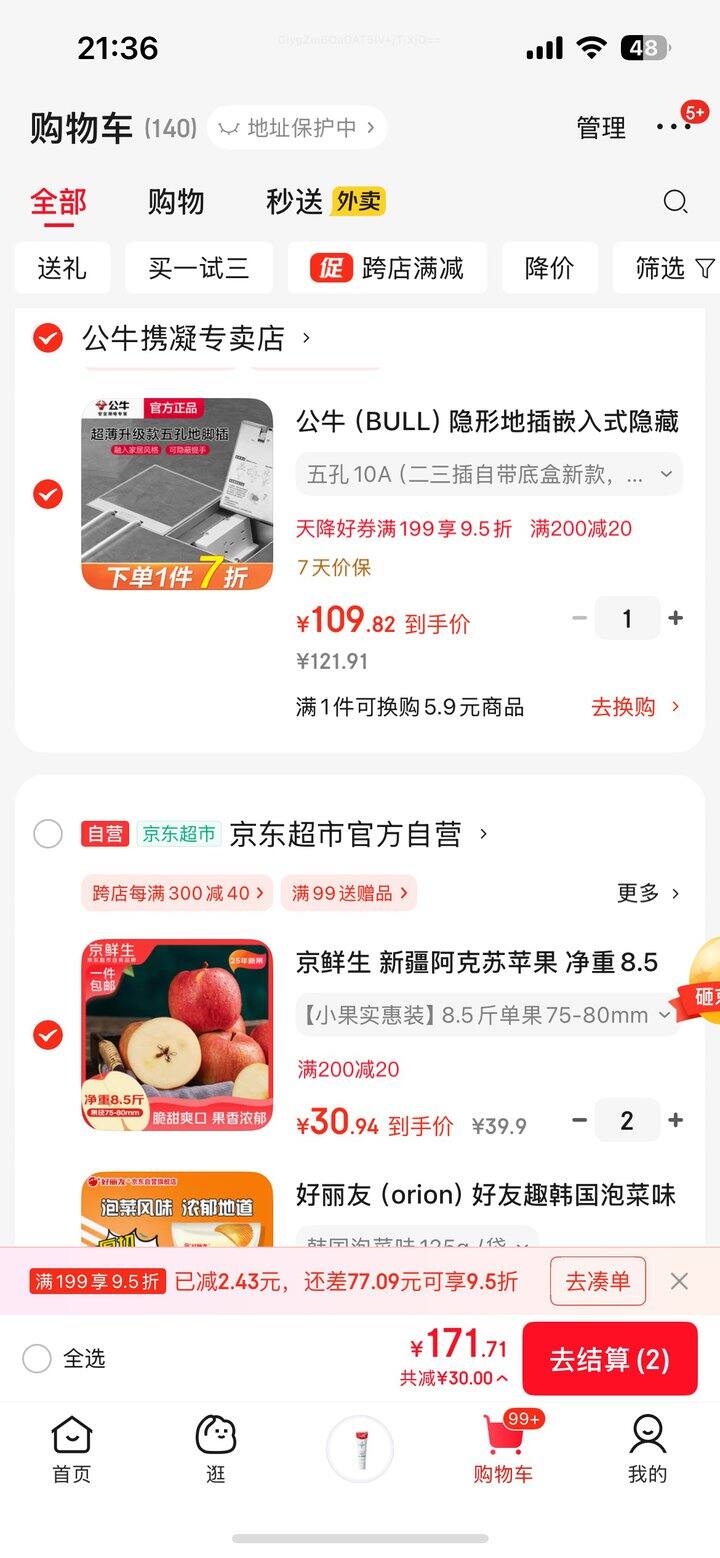Open the 跨店每满300减40 promotion

[177, 893]
